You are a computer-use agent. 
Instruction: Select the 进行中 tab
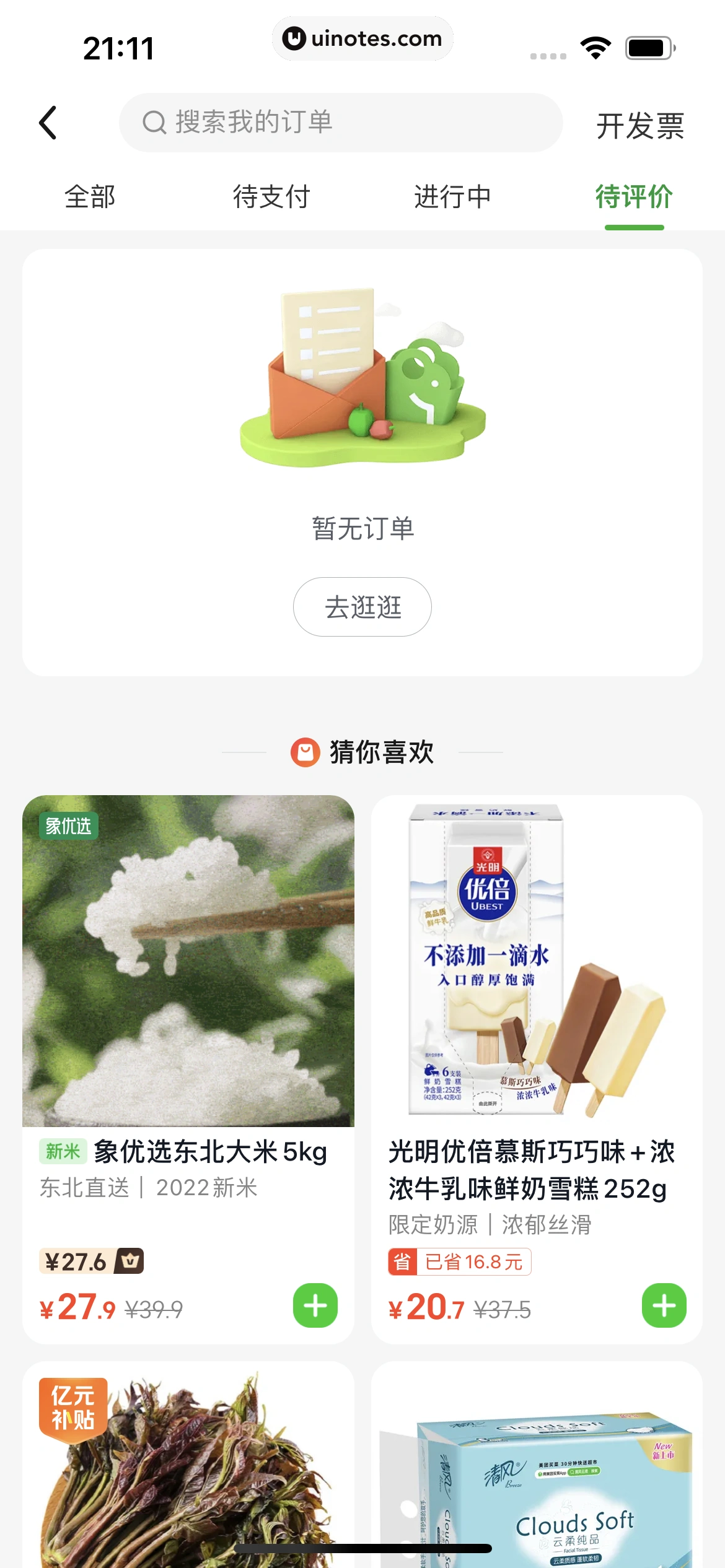point(452,197)
